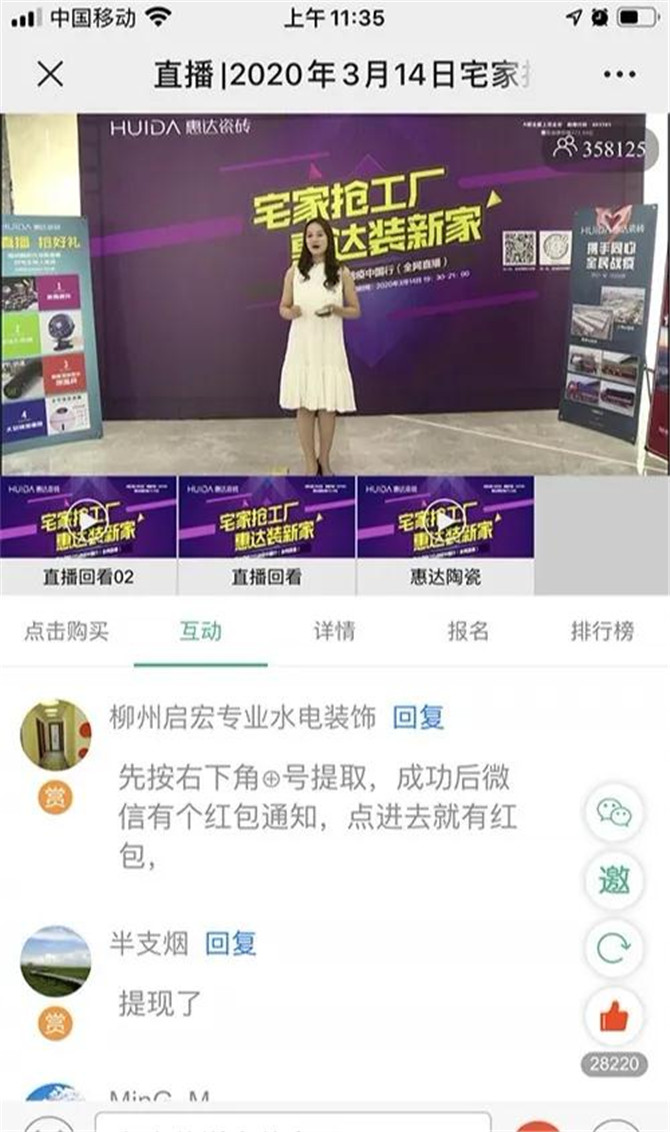Reply to 柳州启宏专业水电装饰's comment
Screen dimensions: 670x1132
418,717
